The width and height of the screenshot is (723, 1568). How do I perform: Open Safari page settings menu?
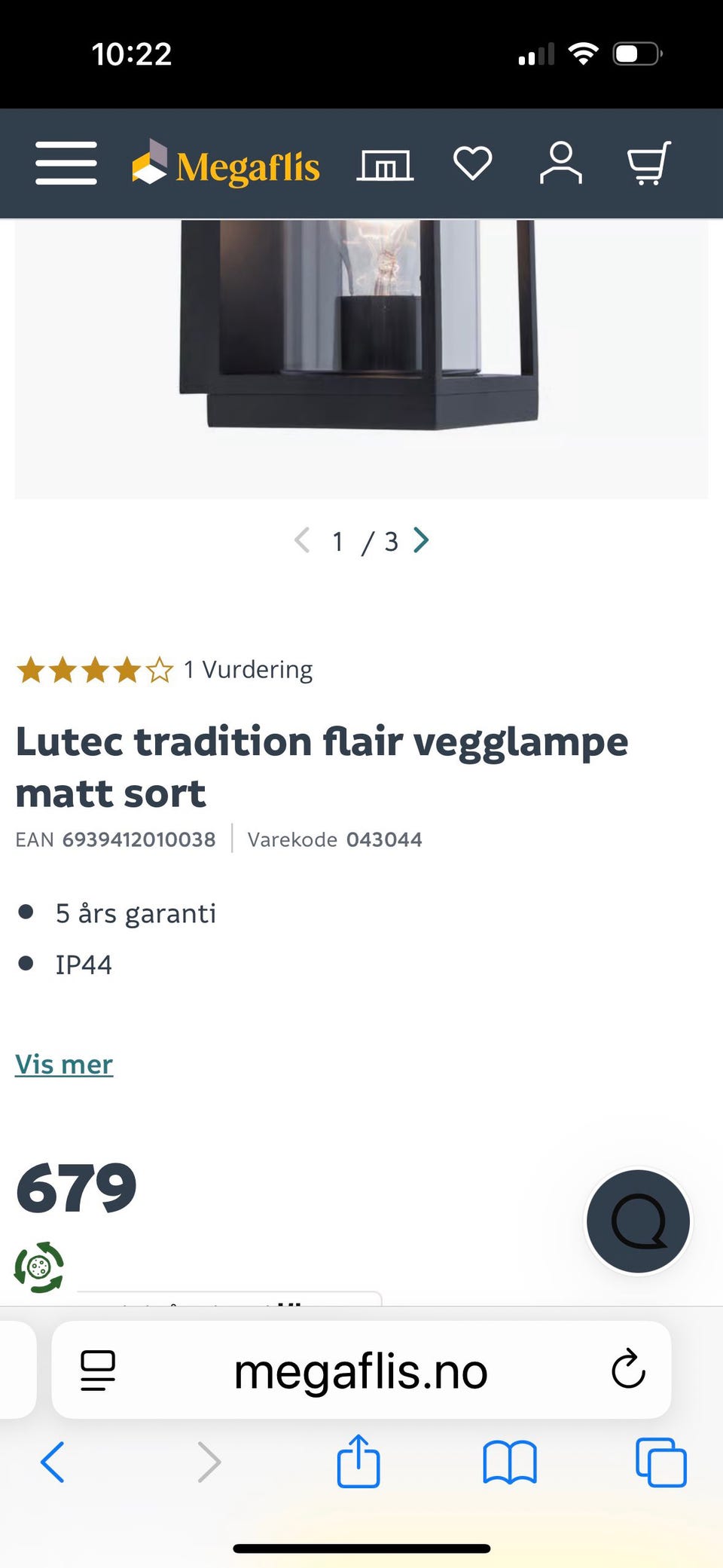pyautogui.click(x=98, y=1371)
